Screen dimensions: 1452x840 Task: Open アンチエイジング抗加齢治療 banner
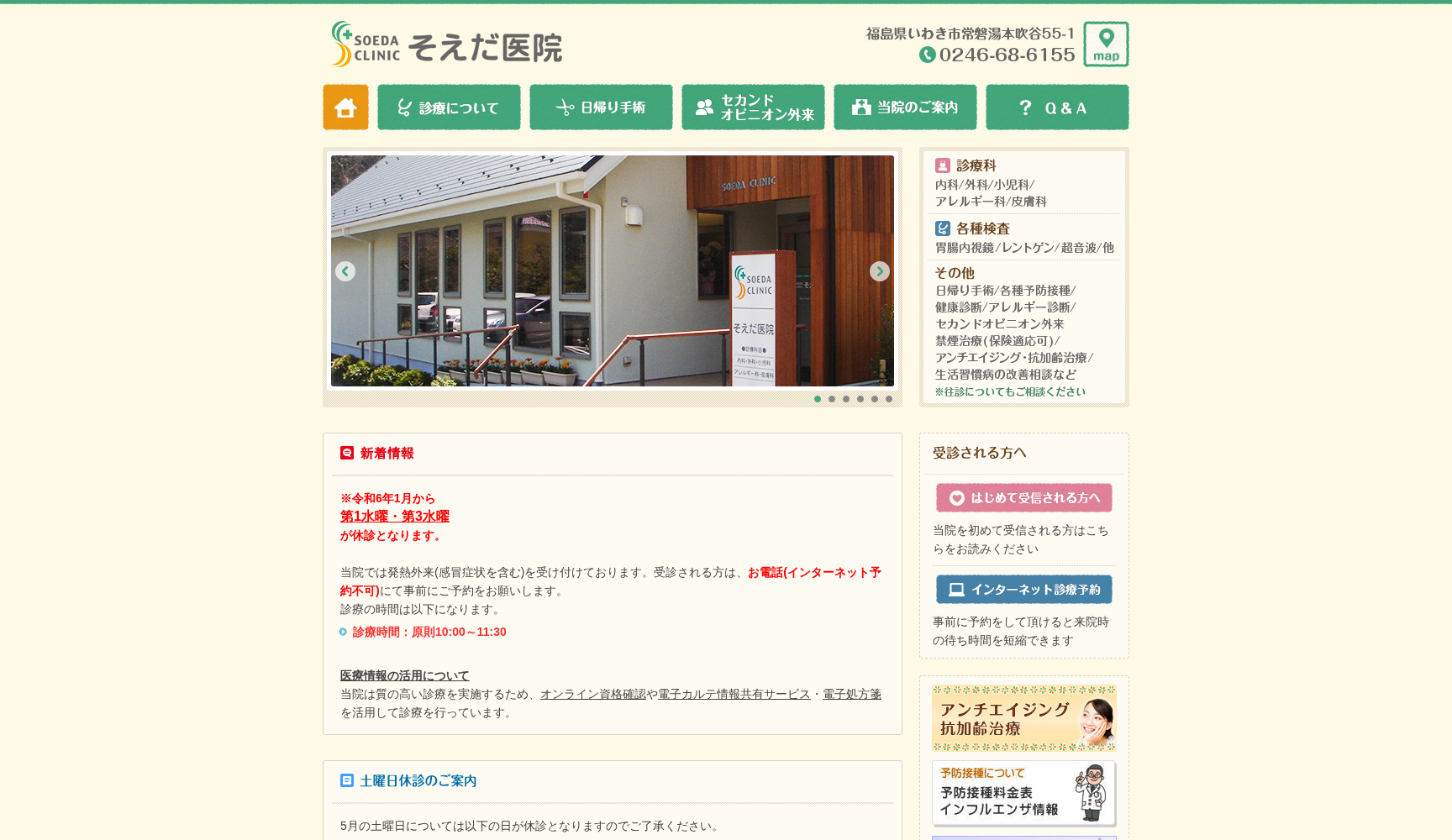pos(1023,719)
